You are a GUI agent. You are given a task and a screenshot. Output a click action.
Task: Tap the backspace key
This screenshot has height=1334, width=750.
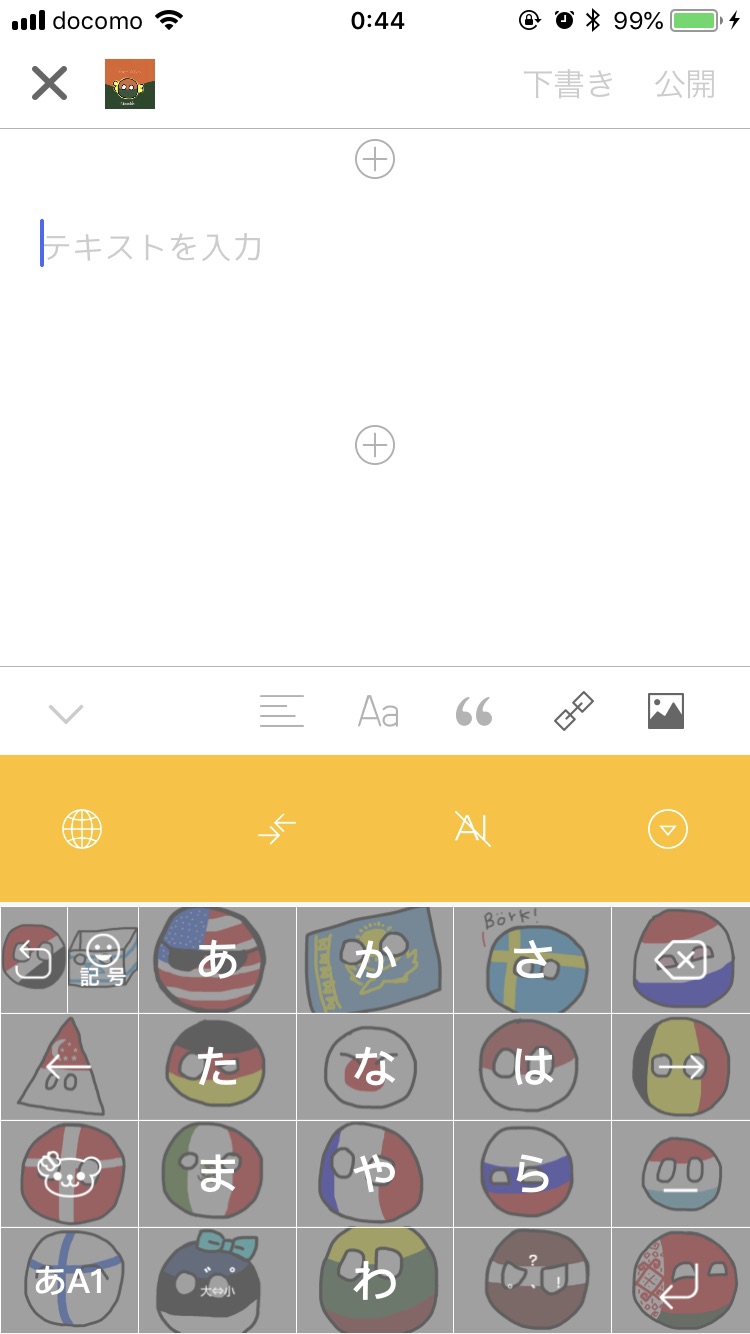681,961
